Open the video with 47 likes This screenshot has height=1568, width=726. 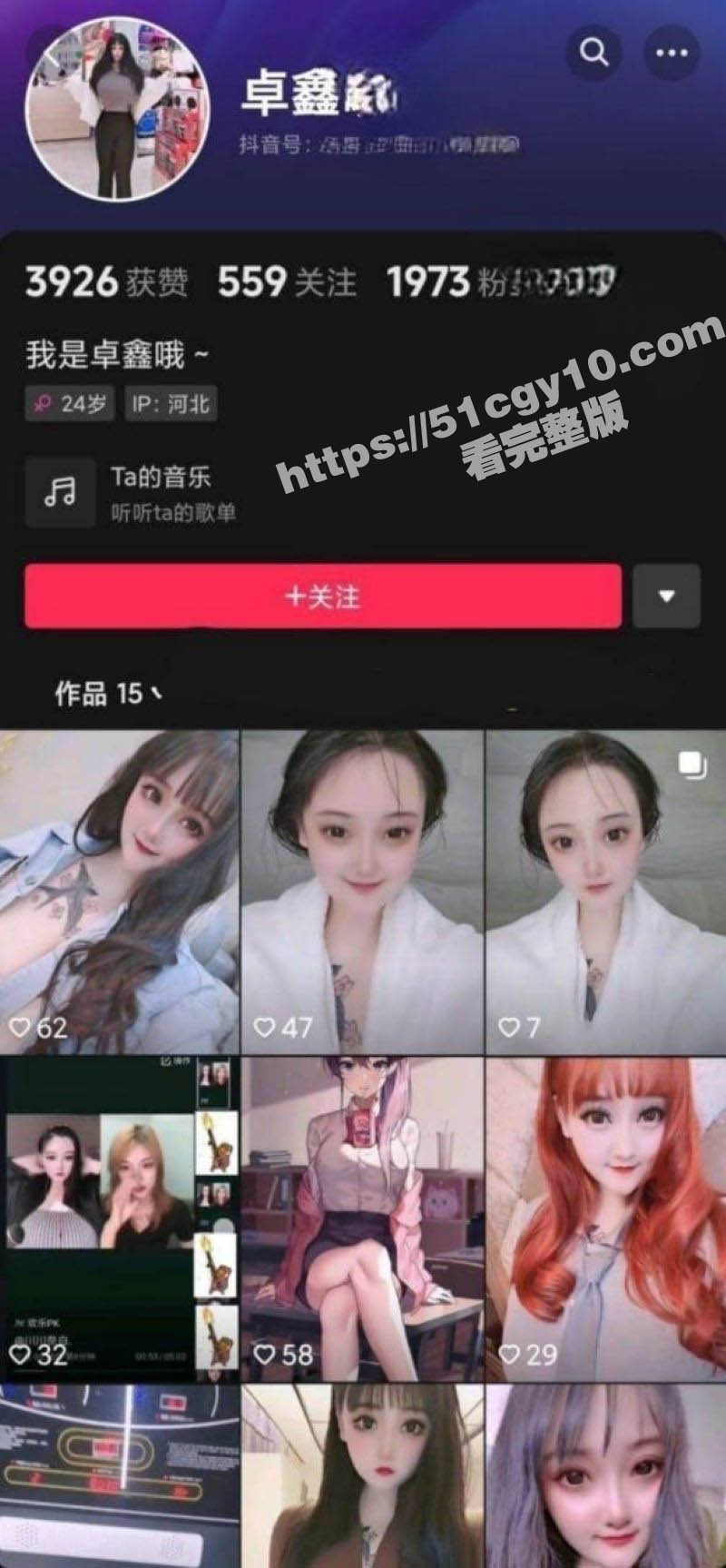362,890
